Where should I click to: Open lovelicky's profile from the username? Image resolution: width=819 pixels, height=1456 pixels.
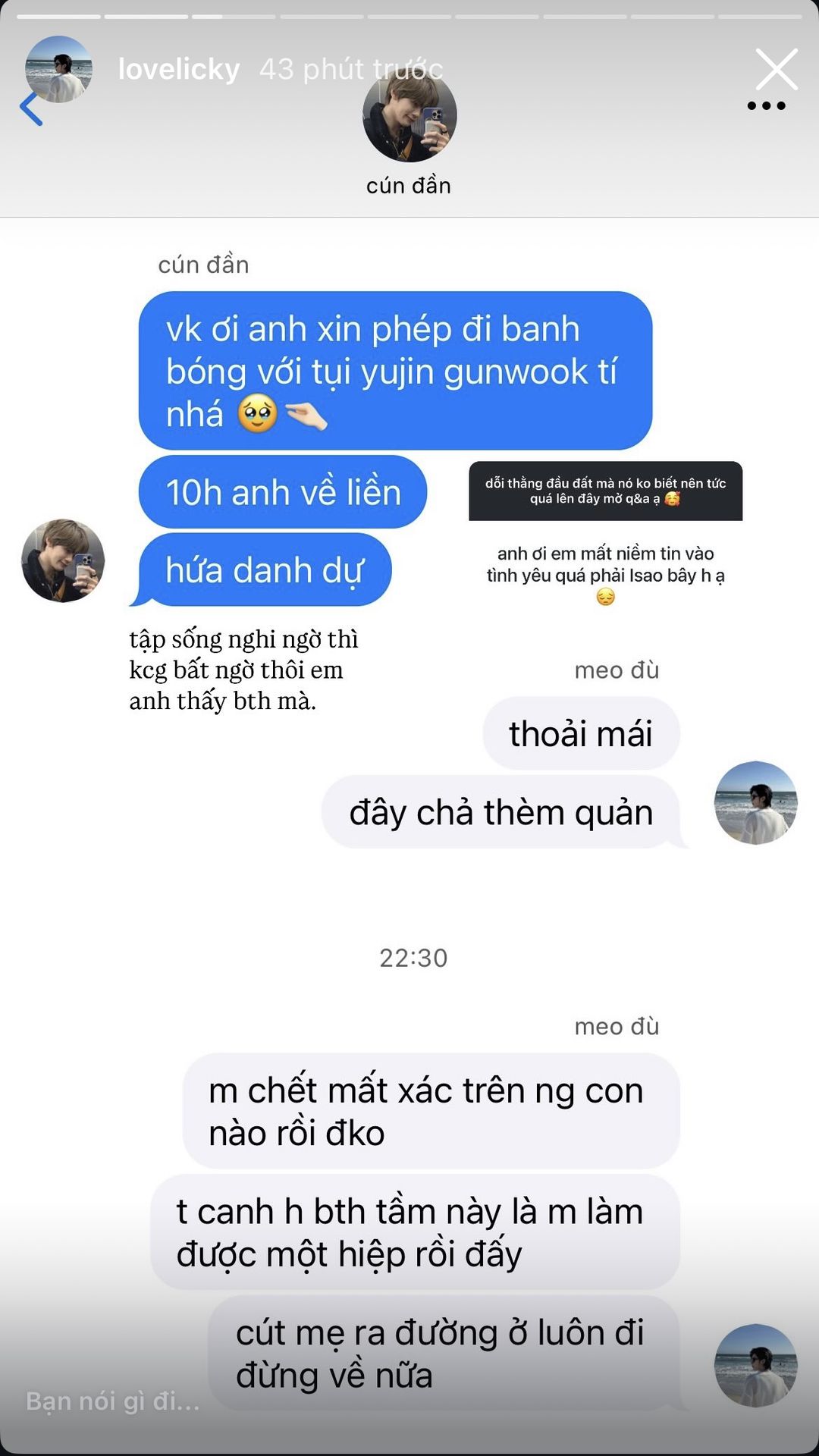pos(179,69)
